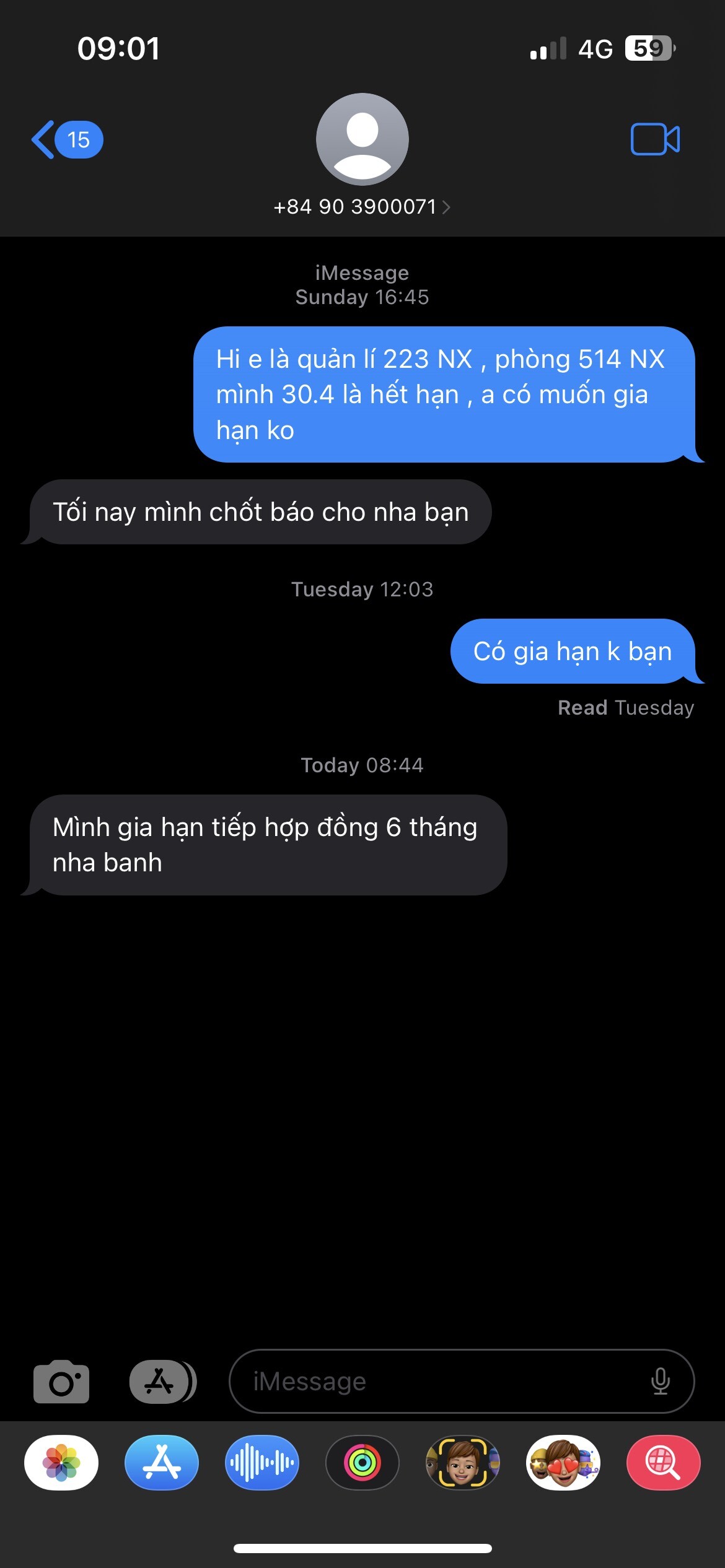725x1568 pixels.
Task: Open the Memoji app
Action: [x=463, y=1463]
